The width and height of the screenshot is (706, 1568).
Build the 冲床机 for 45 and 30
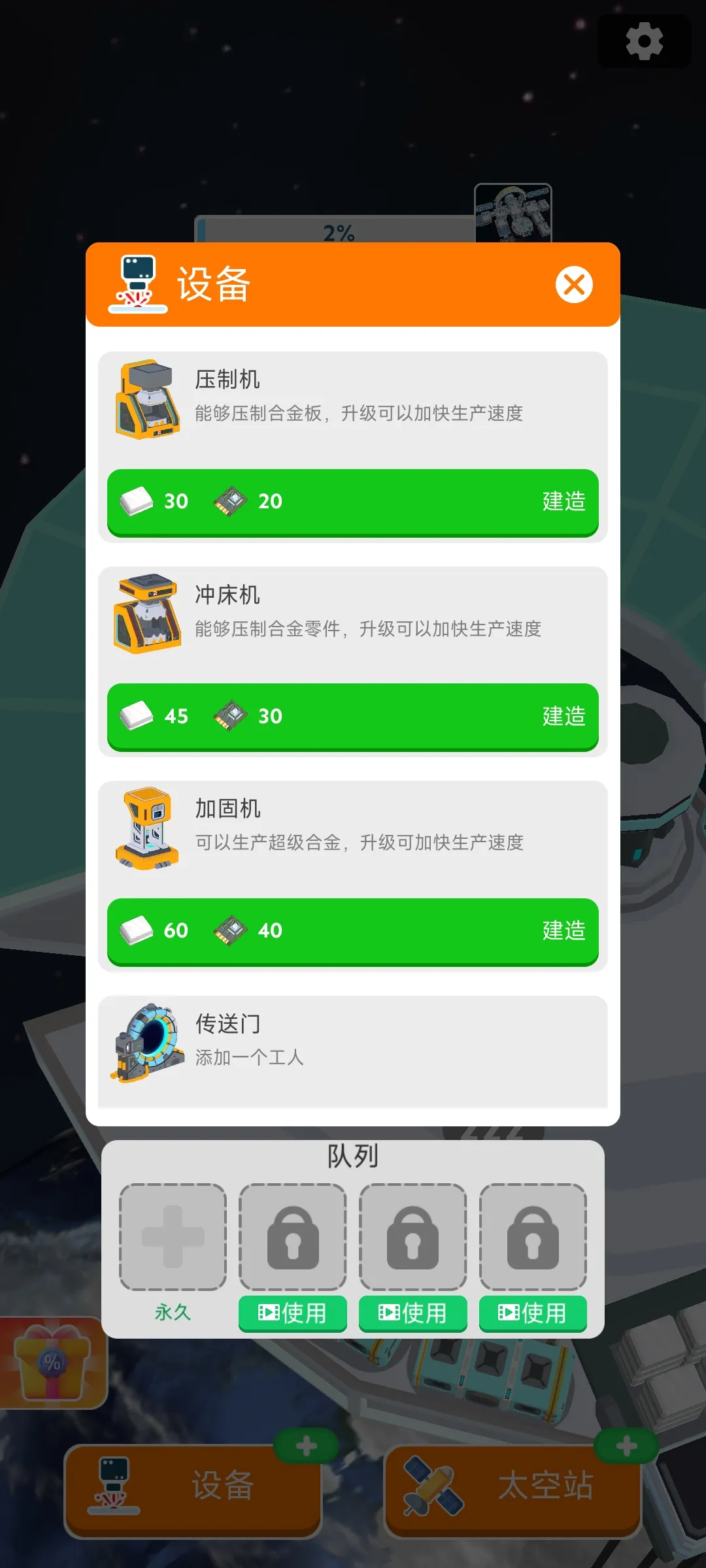point(353,717)
